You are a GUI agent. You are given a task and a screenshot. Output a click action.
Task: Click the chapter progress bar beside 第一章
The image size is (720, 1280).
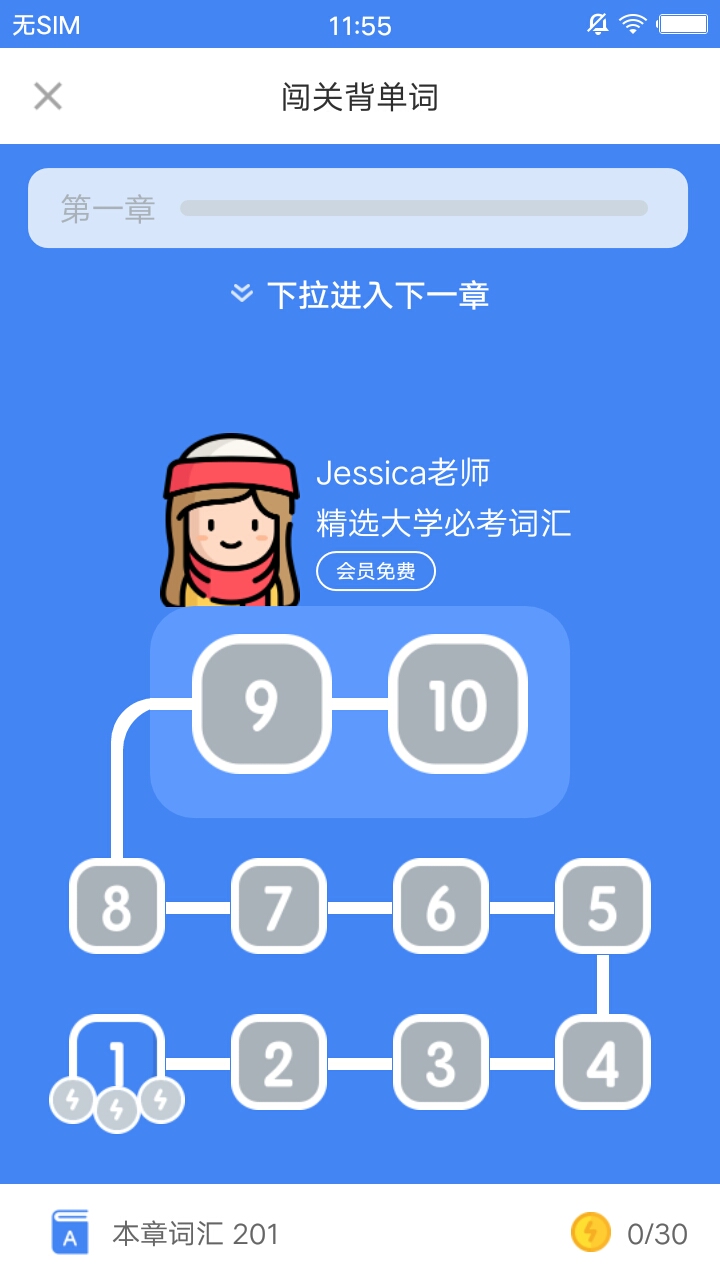[x=414, y=208]
